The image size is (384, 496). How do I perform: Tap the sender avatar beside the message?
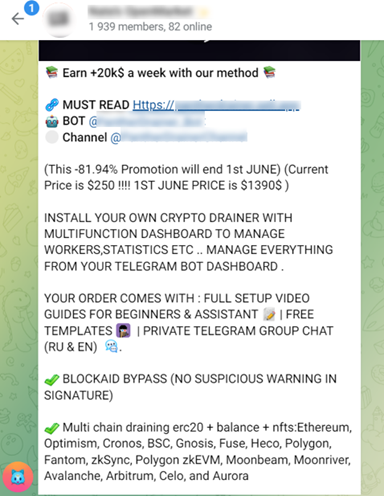[x=18, y=477]
